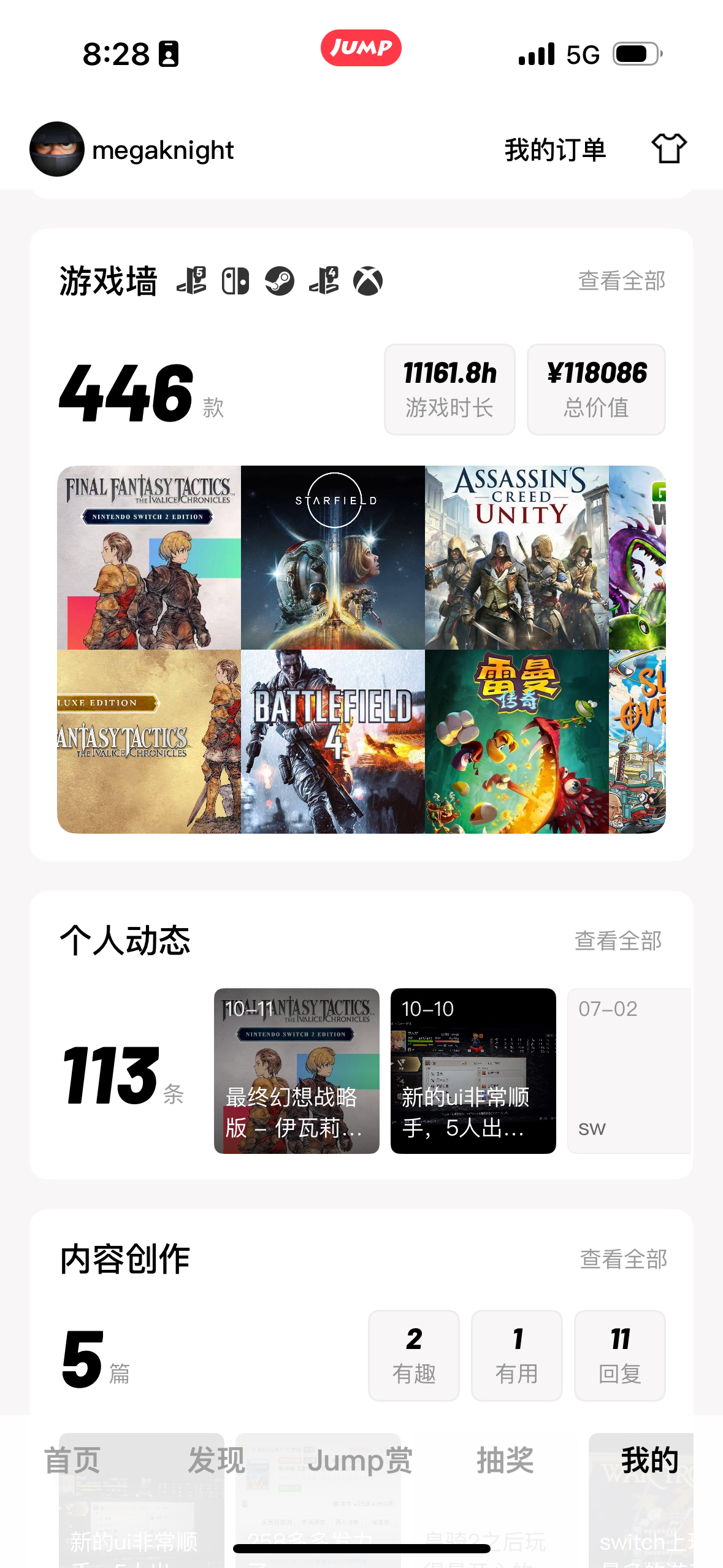Open the 10-10 新的ui非常顺手 post
Screen dimensions: 723x1568
coord(473,1070)
